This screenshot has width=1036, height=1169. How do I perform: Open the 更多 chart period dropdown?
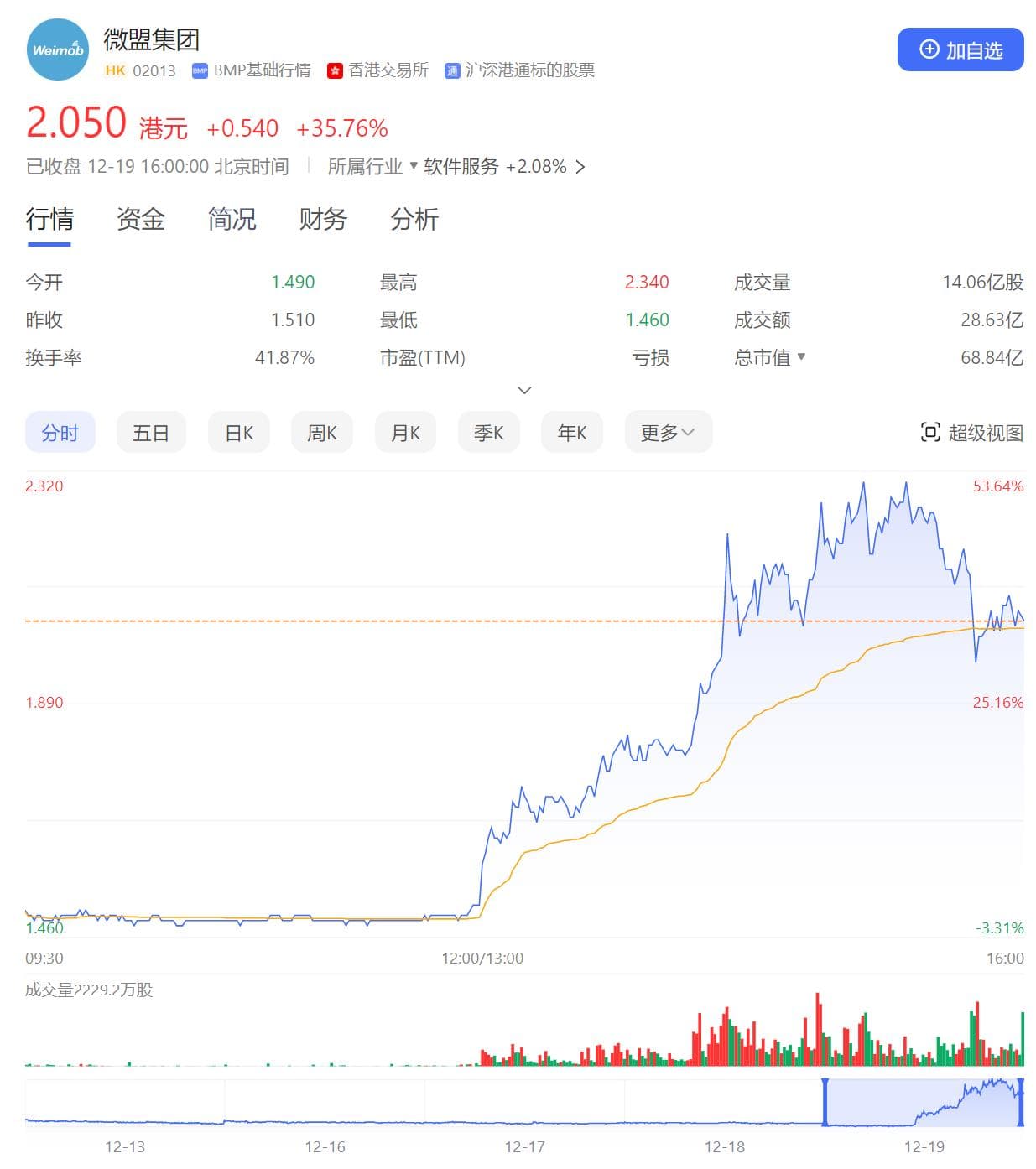(x=668, y=433)
